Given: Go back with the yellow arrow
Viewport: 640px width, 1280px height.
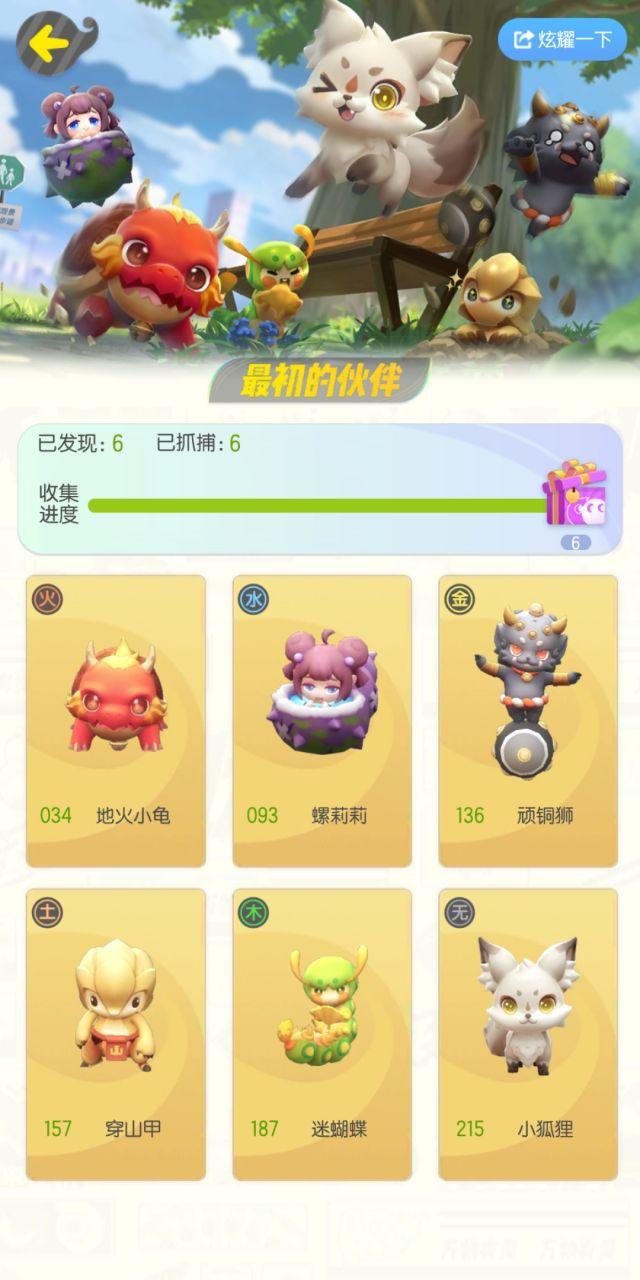Looking at the screenshot, I should [x=48, y=43].
